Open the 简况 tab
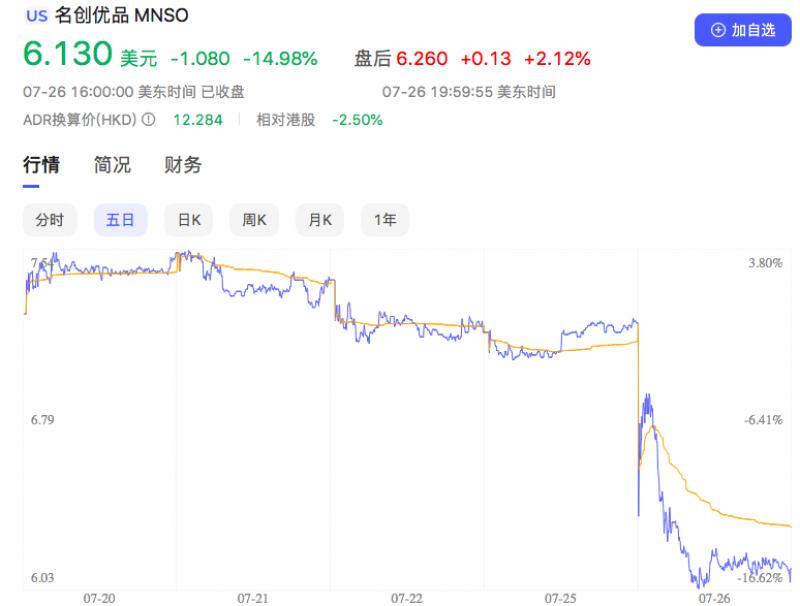This screenshot has width=800, height=606. click(112, 165)
